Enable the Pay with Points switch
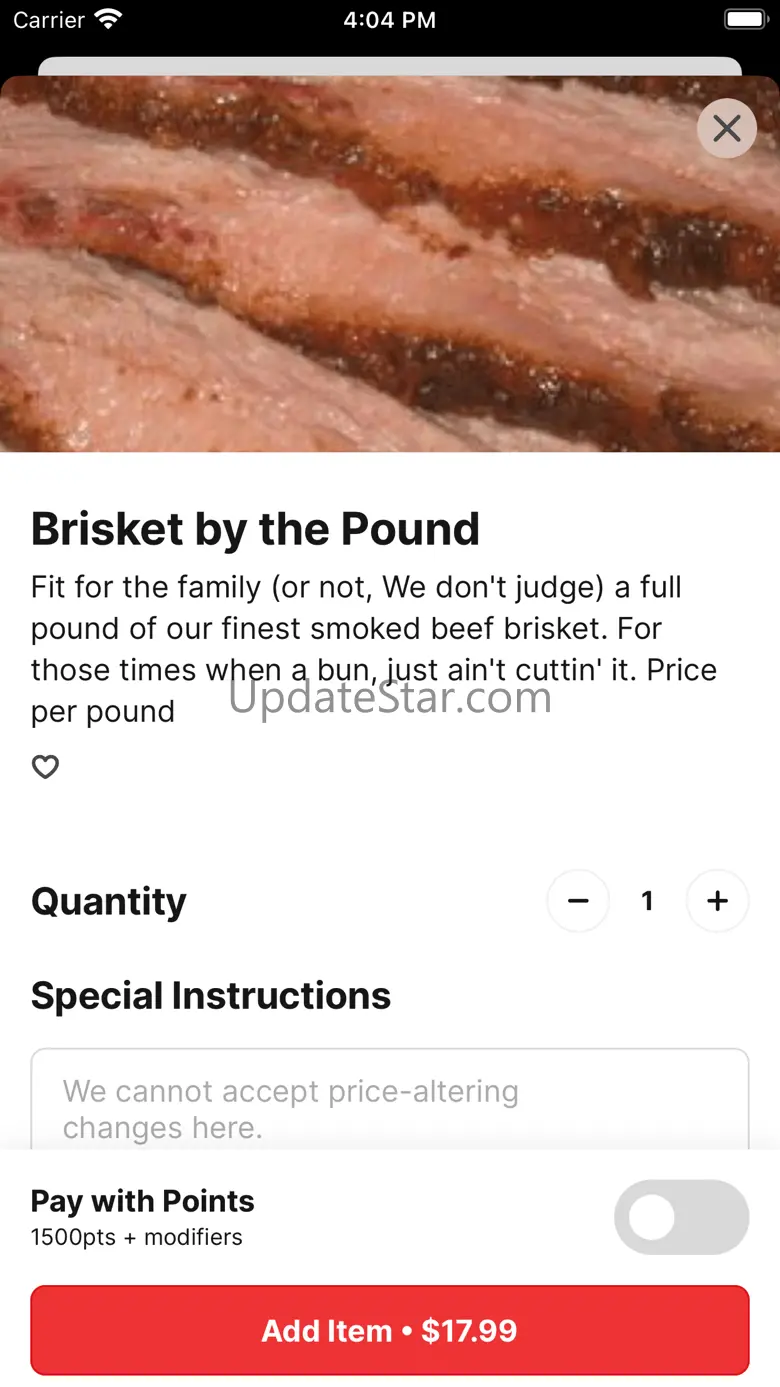Screen dimensions: 780x1387 681,1217
